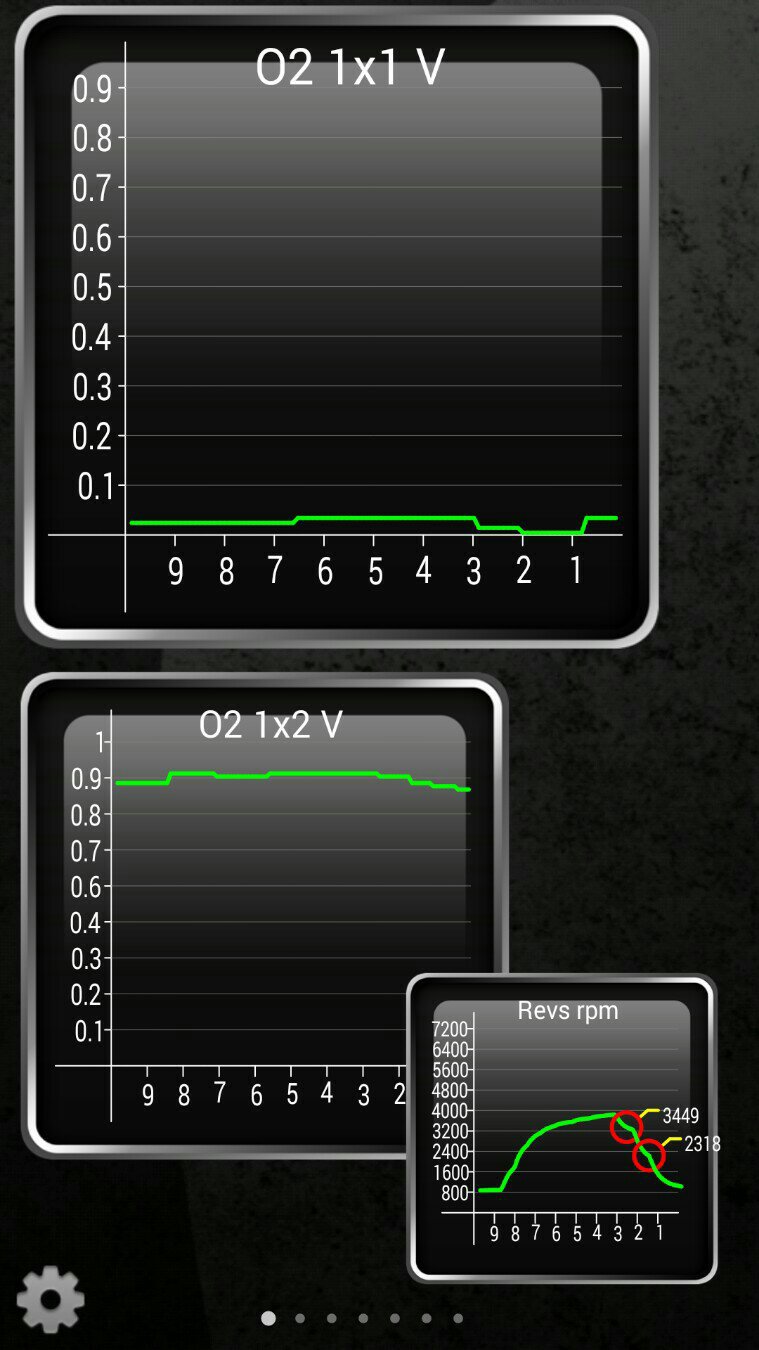
Task: Jump to the last dashboard page dot
Action: tap(458, 1318)
